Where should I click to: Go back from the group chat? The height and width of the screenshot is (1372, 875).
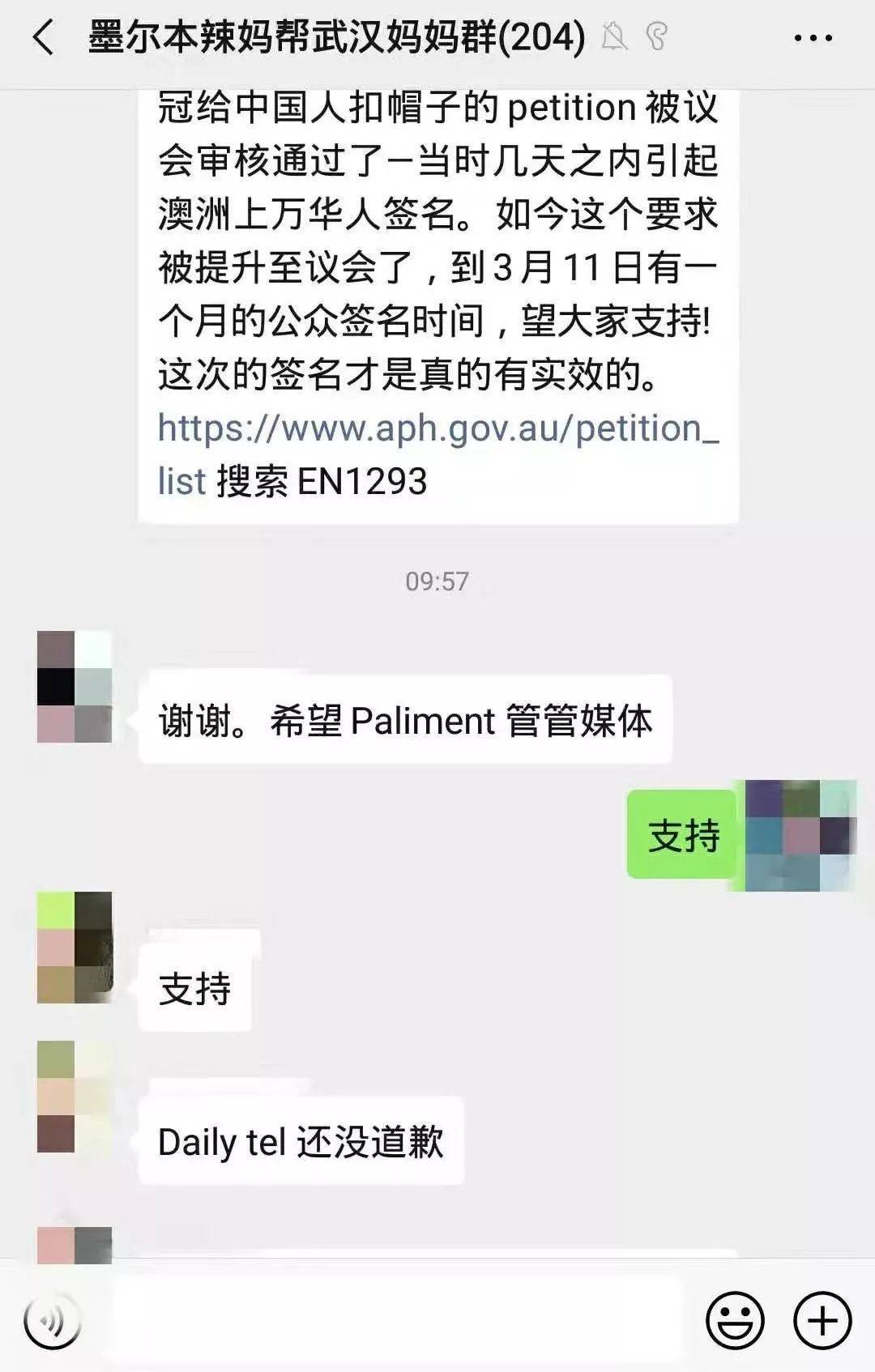click(x=44, y=38)
